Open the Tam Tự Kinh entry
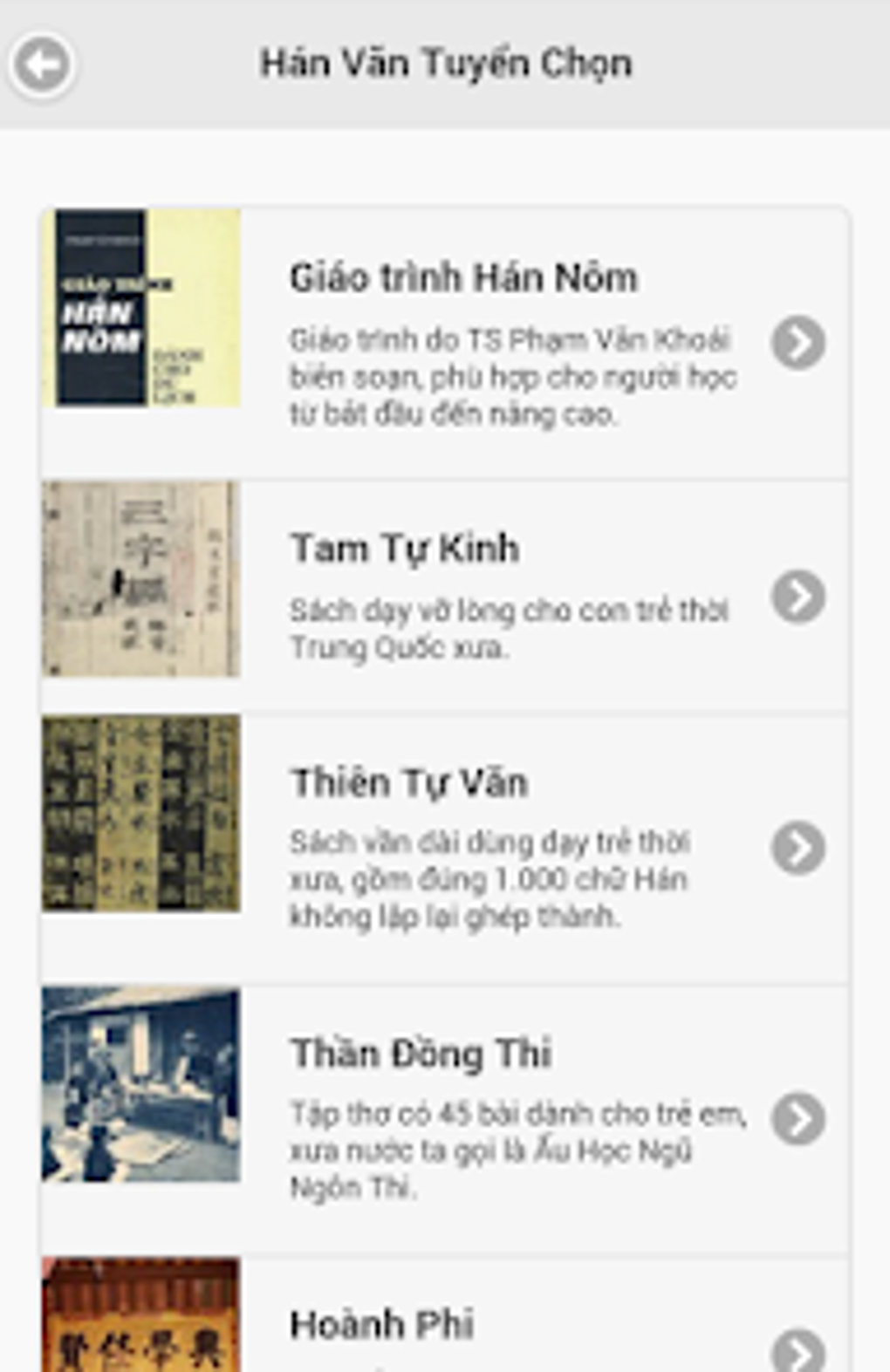The width and height of the screenshot is (890, 1372). click(405, 549)
